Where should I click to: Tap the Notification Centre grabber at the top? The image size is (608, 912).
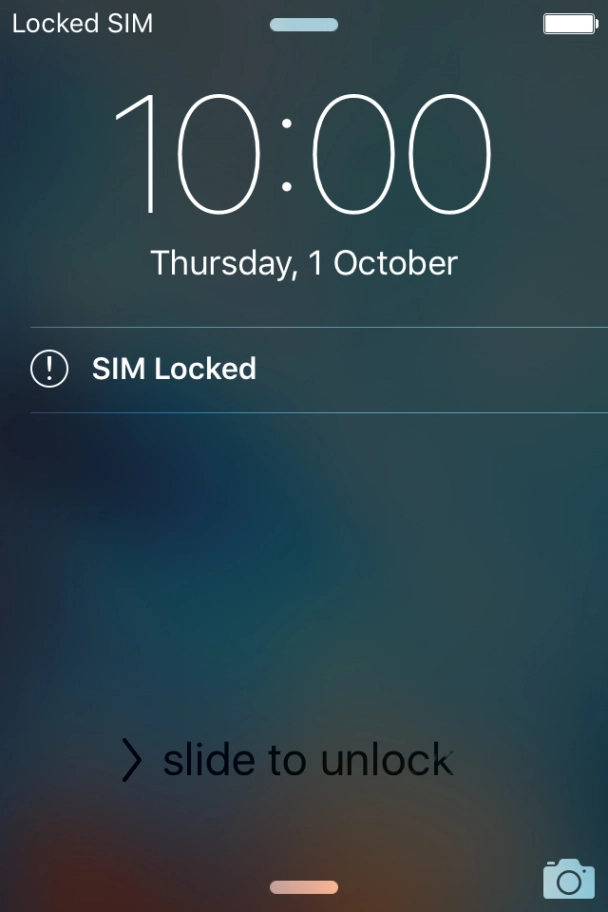304,24
